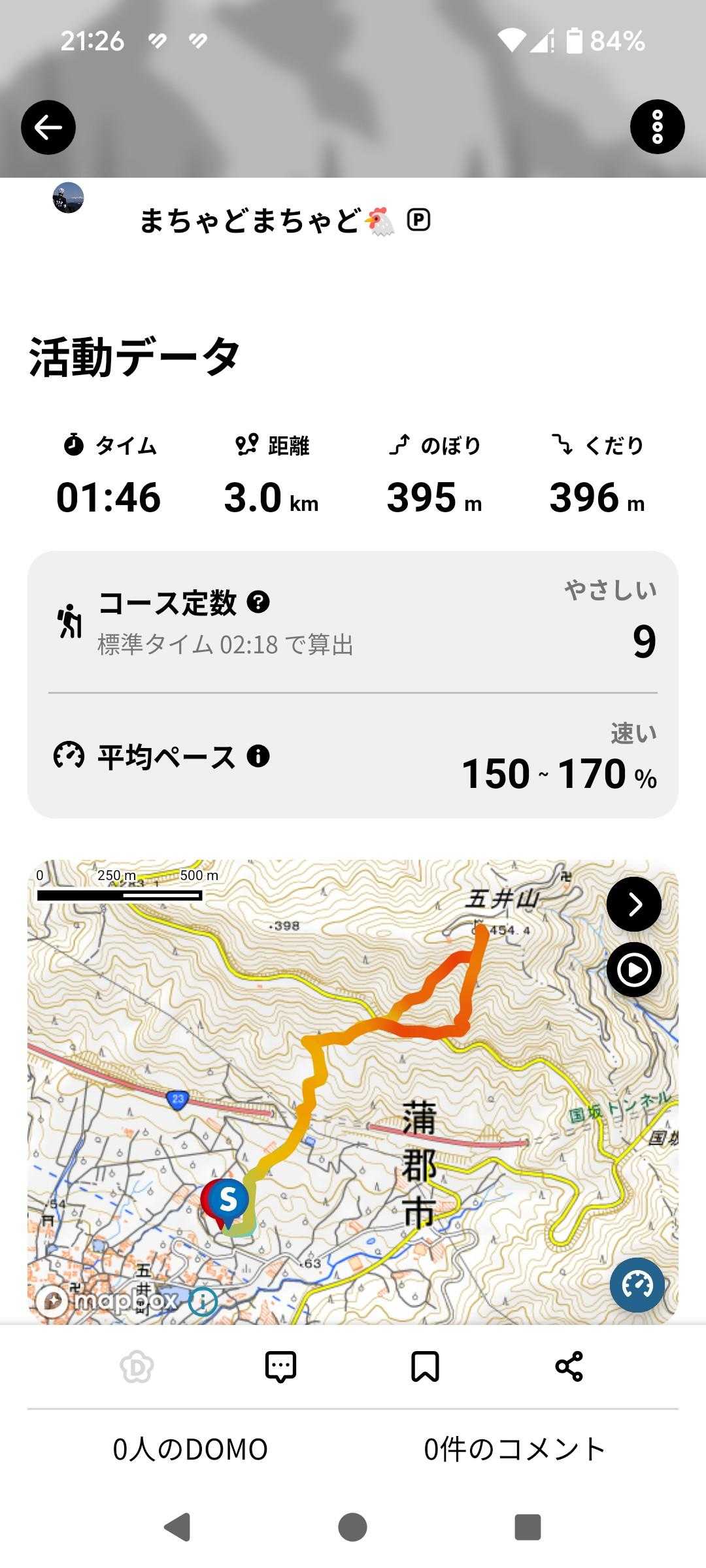Show info about 平均ペース

coord(258,756)
